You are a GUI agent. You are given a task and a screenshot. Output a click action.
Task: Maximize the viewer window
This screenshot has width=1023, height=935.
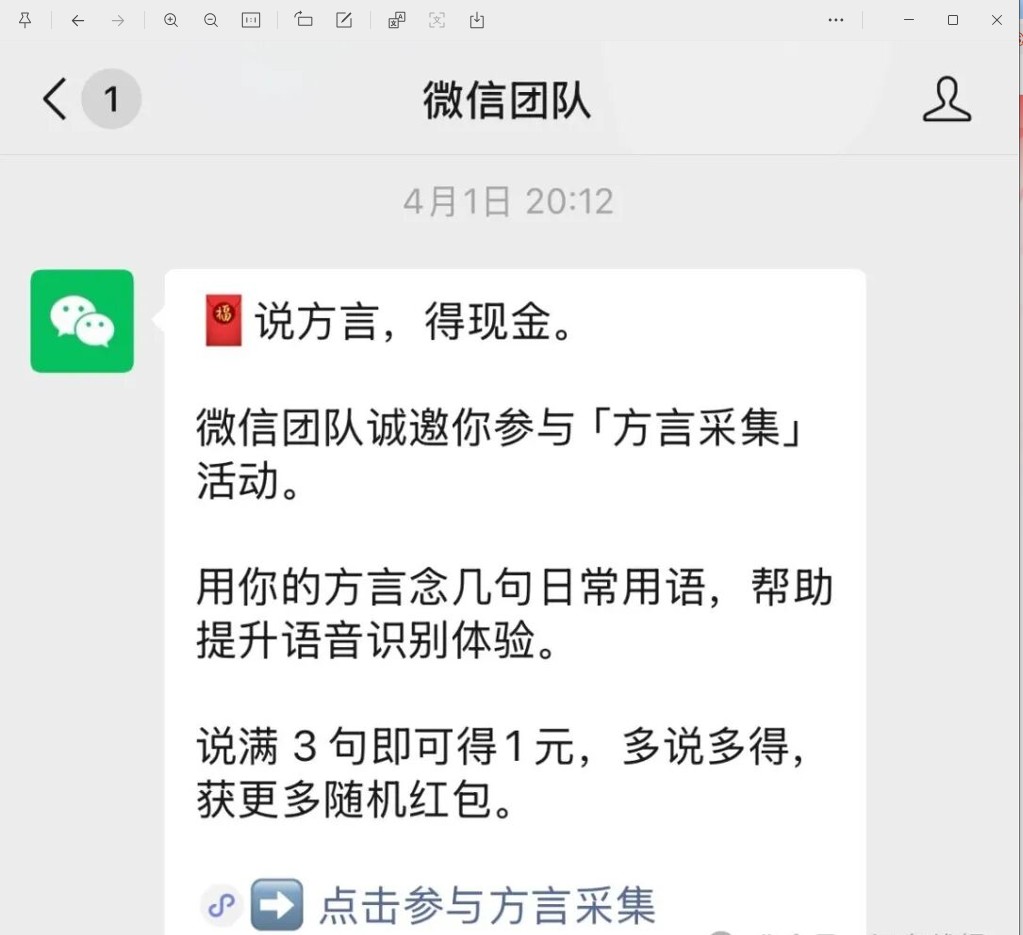point(953,20)
